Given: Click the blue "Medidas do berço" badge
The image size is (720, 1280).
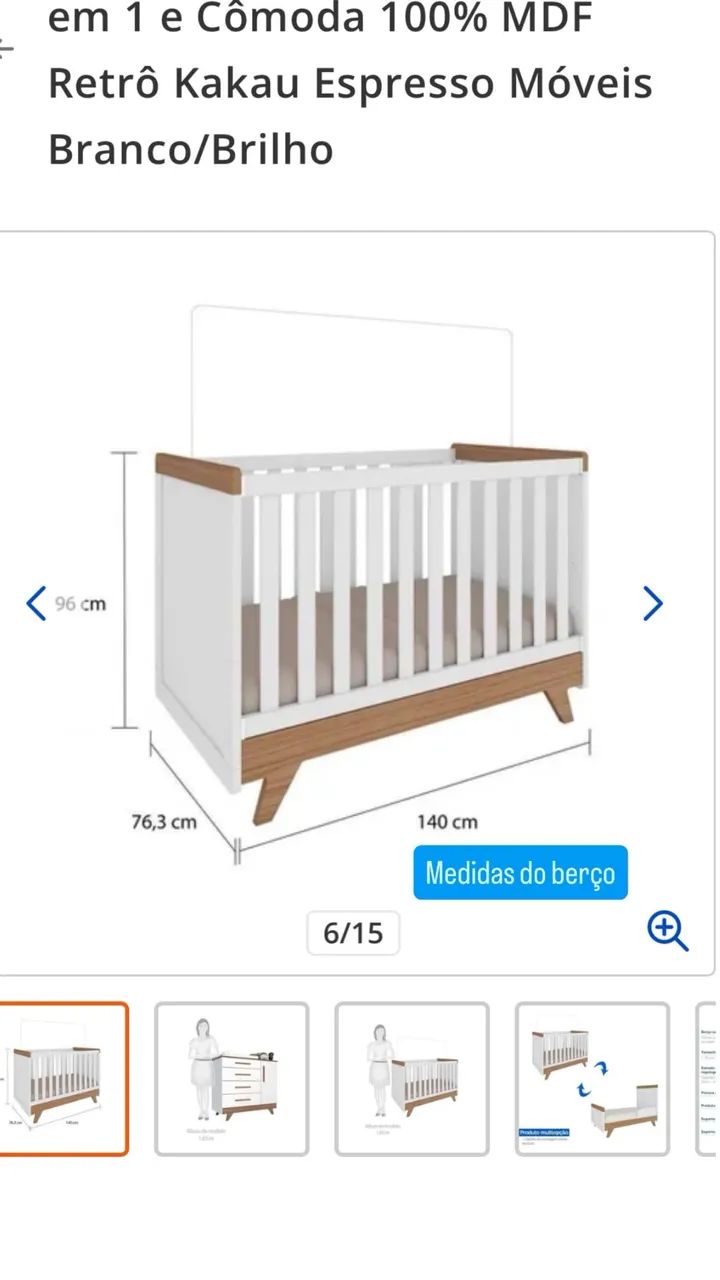Looking at the screenshot, I should coord(520,872).
